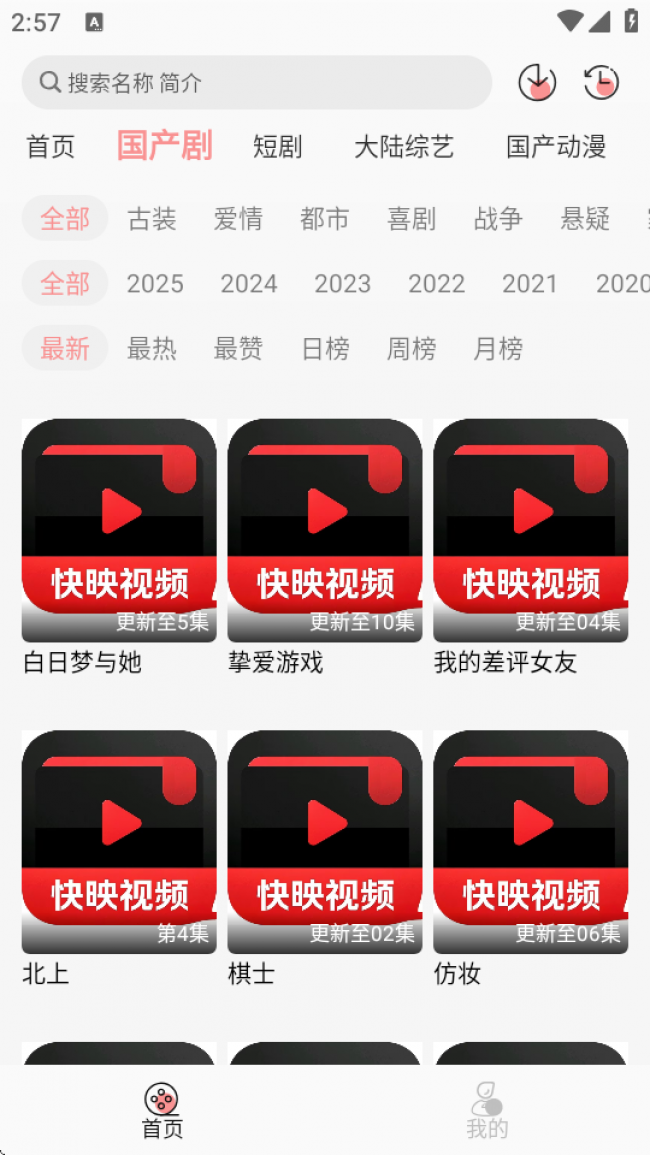This screenshot has height=1155, width=650.
Task: Sort by 周榜
Action: (411, 348)
